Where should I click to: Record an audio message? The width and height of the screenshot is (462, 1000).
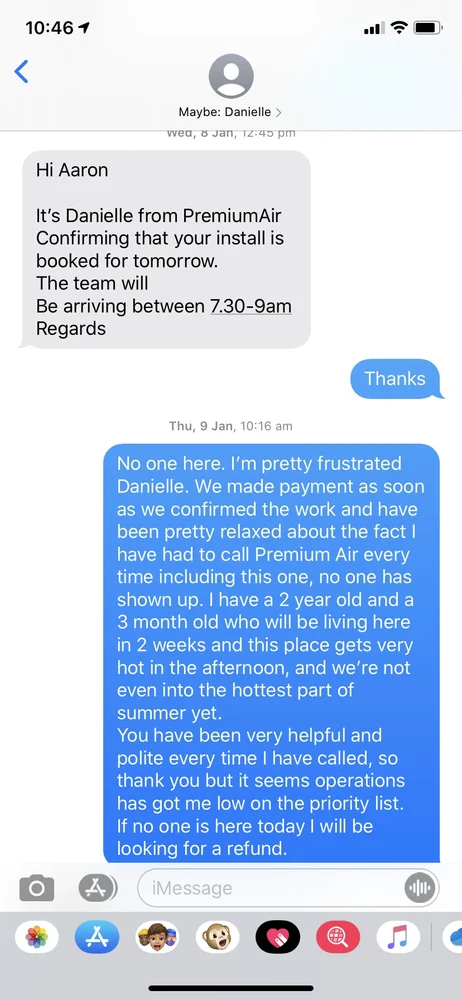(x=419, y=888)
